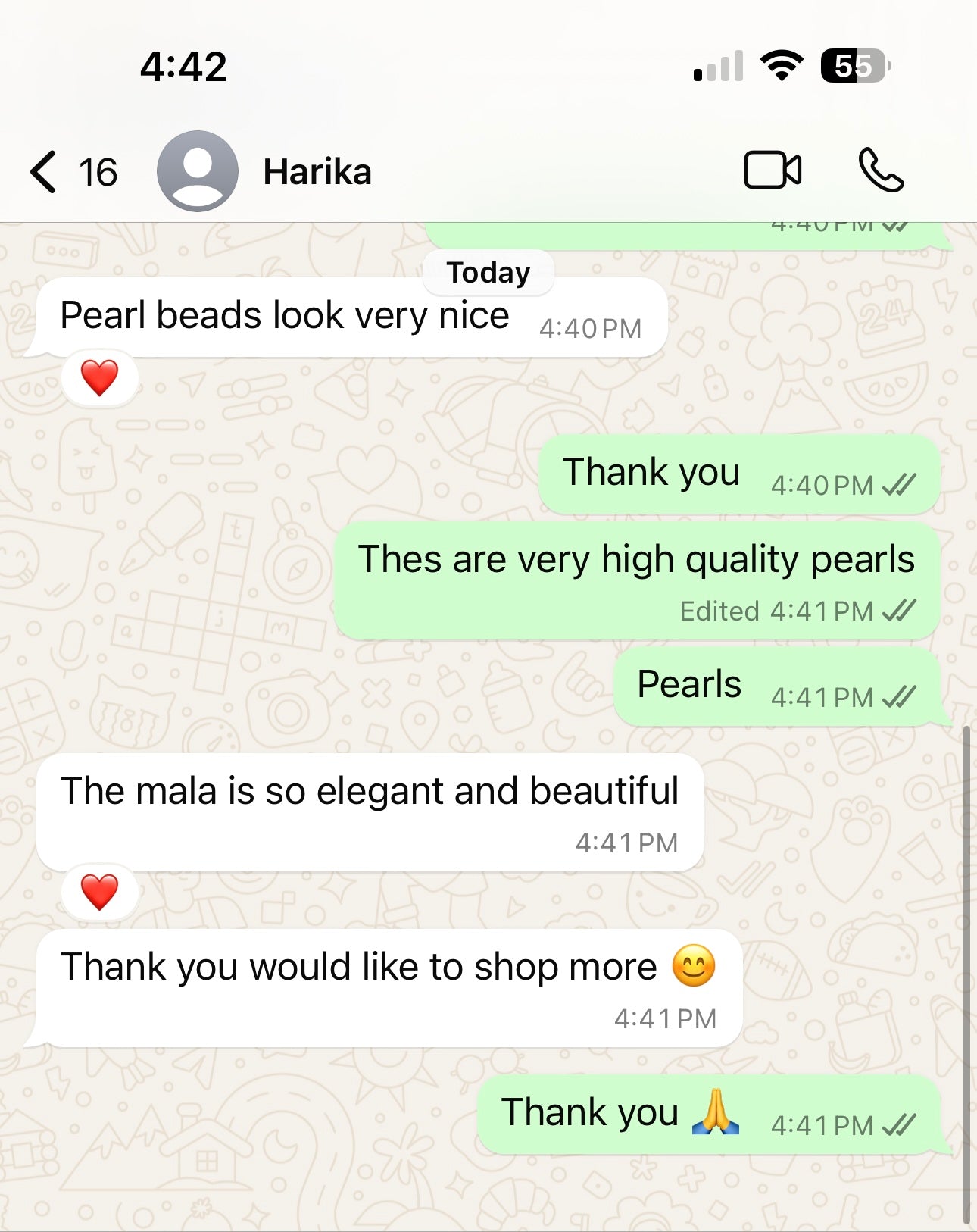View heart reaction on 'Pearl beads look very nice'

pos(100,377)
